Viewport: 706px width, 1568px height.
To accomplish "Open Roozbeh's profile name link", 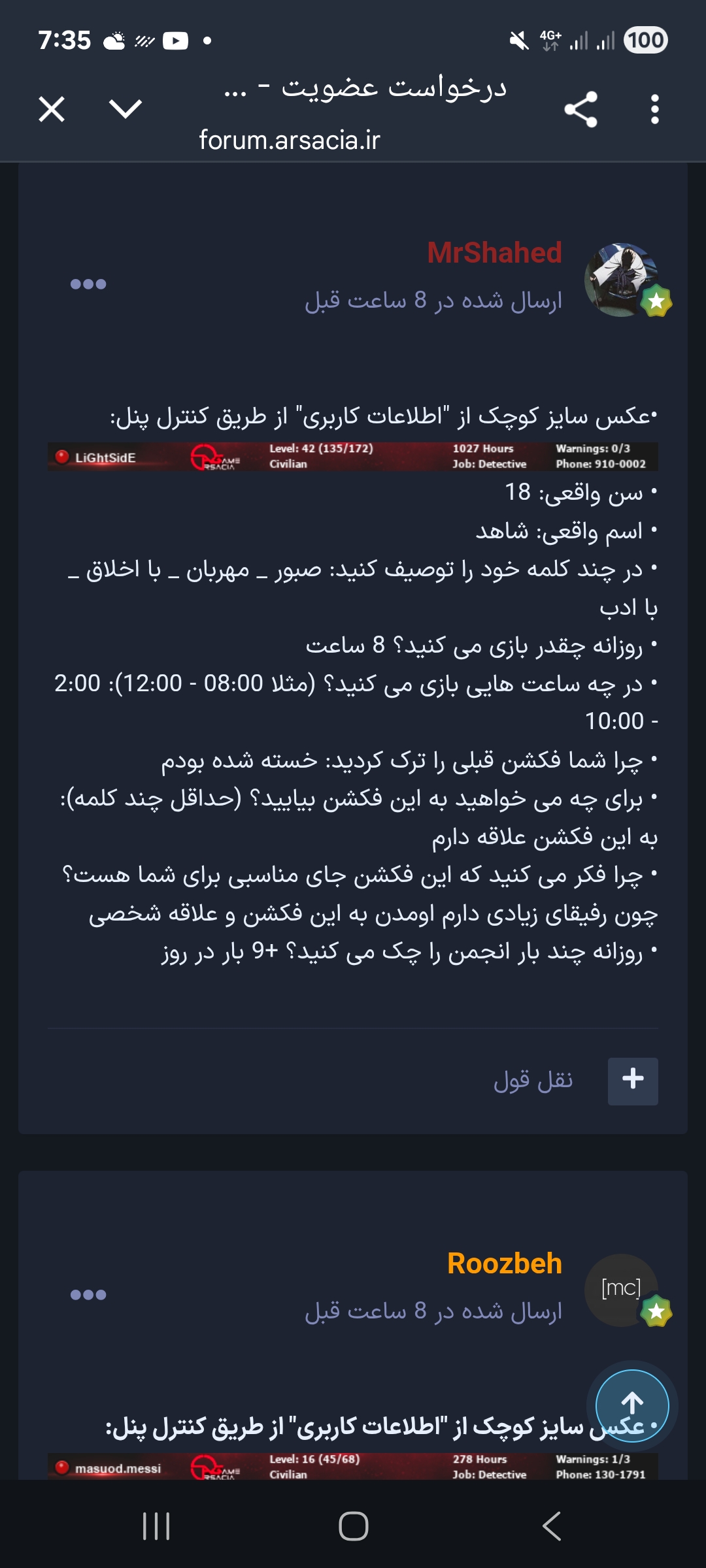I will (x=504, y=1263).
